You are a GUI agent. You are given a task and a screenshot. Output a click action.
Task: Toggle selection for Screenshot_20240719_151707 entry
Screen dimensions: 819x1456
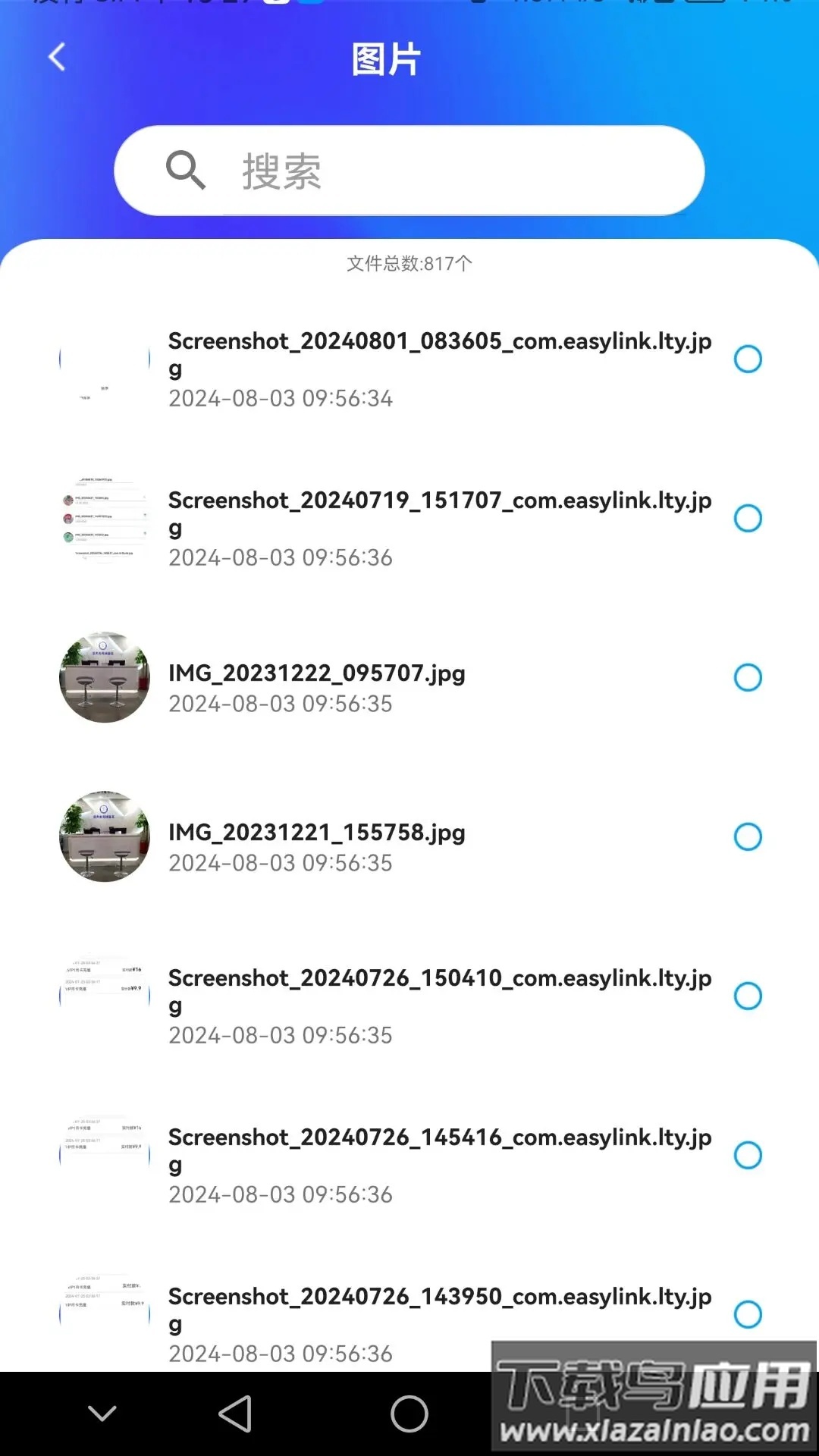pyautogui.click(x=749, y=518)
